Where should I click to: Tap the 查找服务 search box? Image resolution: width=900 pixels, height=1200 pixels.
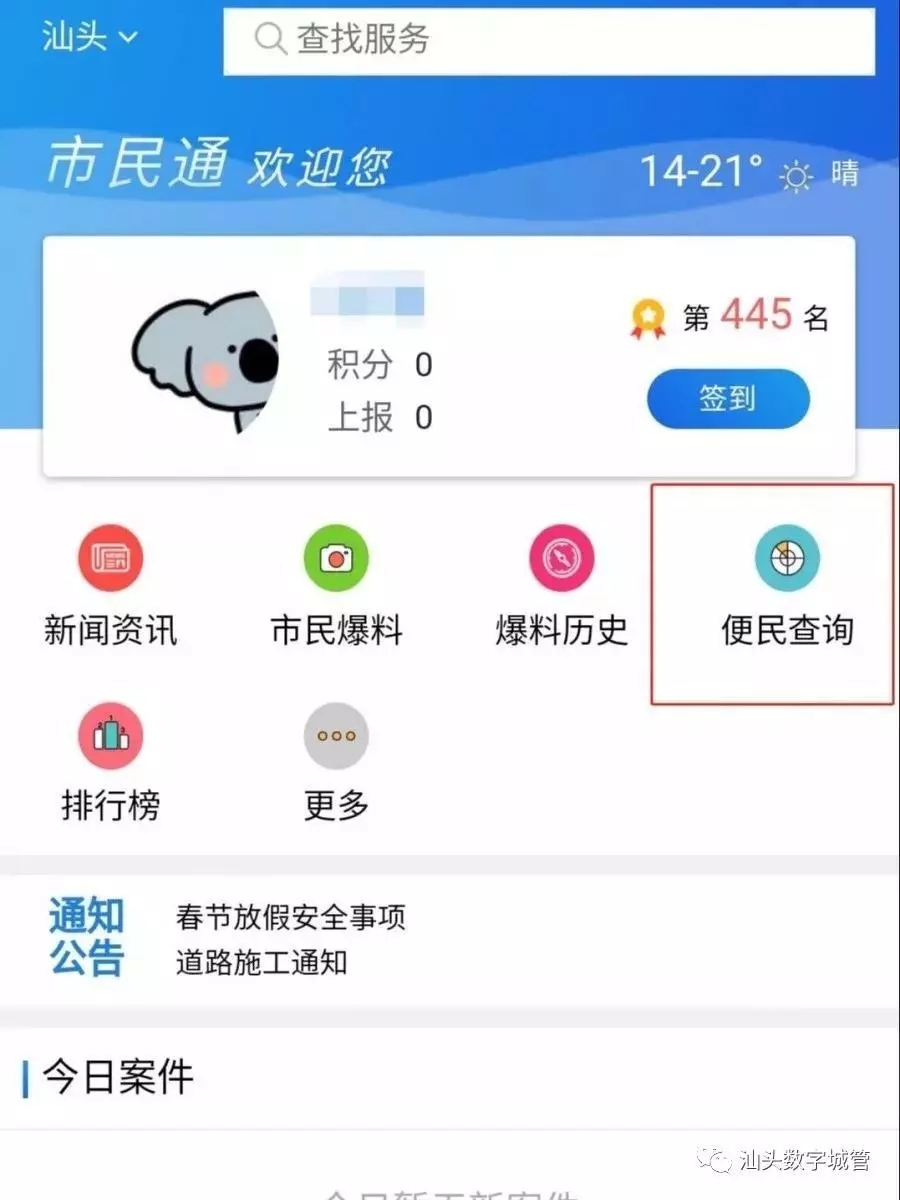[548, 40]
